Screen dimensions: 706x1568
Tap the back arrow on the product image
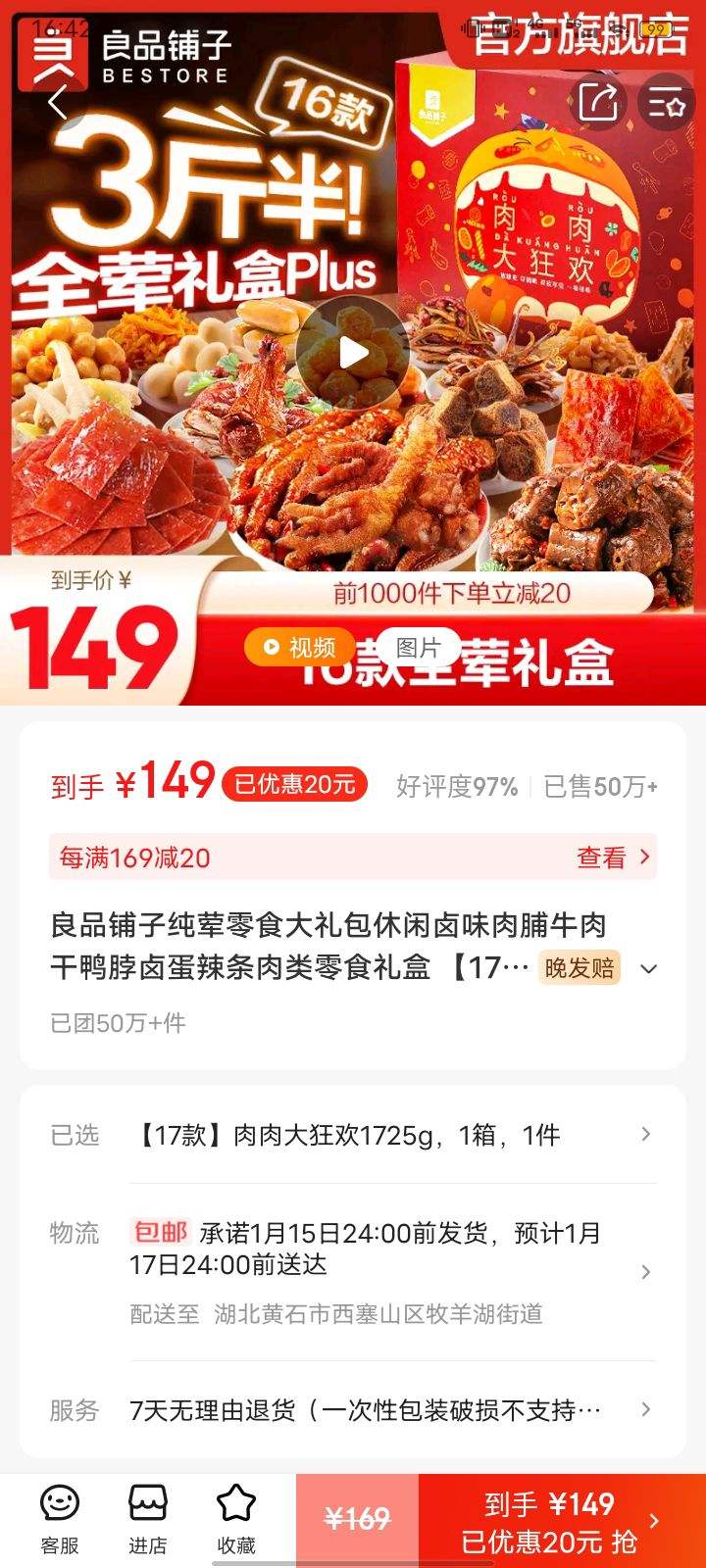point(59,101)
